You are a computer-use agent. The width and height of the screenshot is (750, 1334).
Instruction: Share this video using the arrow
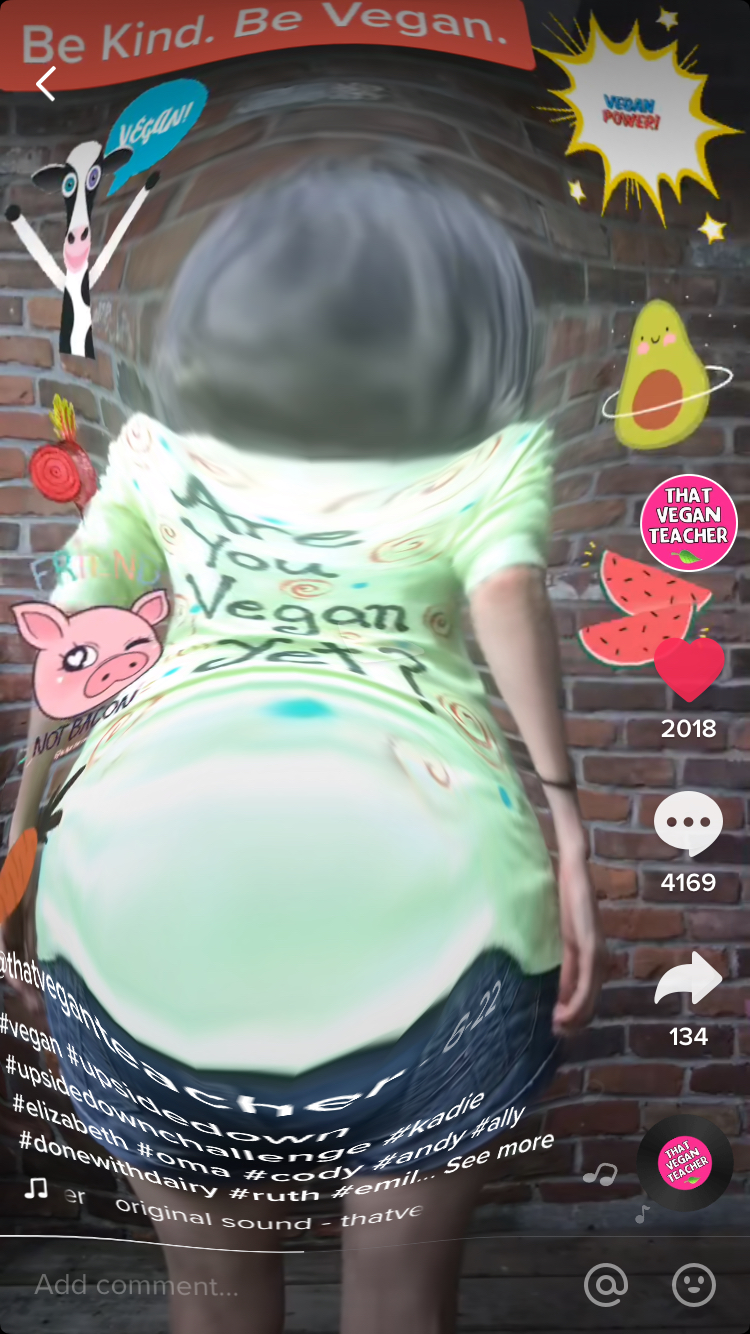pyautogui.click(x=688, y=979)
